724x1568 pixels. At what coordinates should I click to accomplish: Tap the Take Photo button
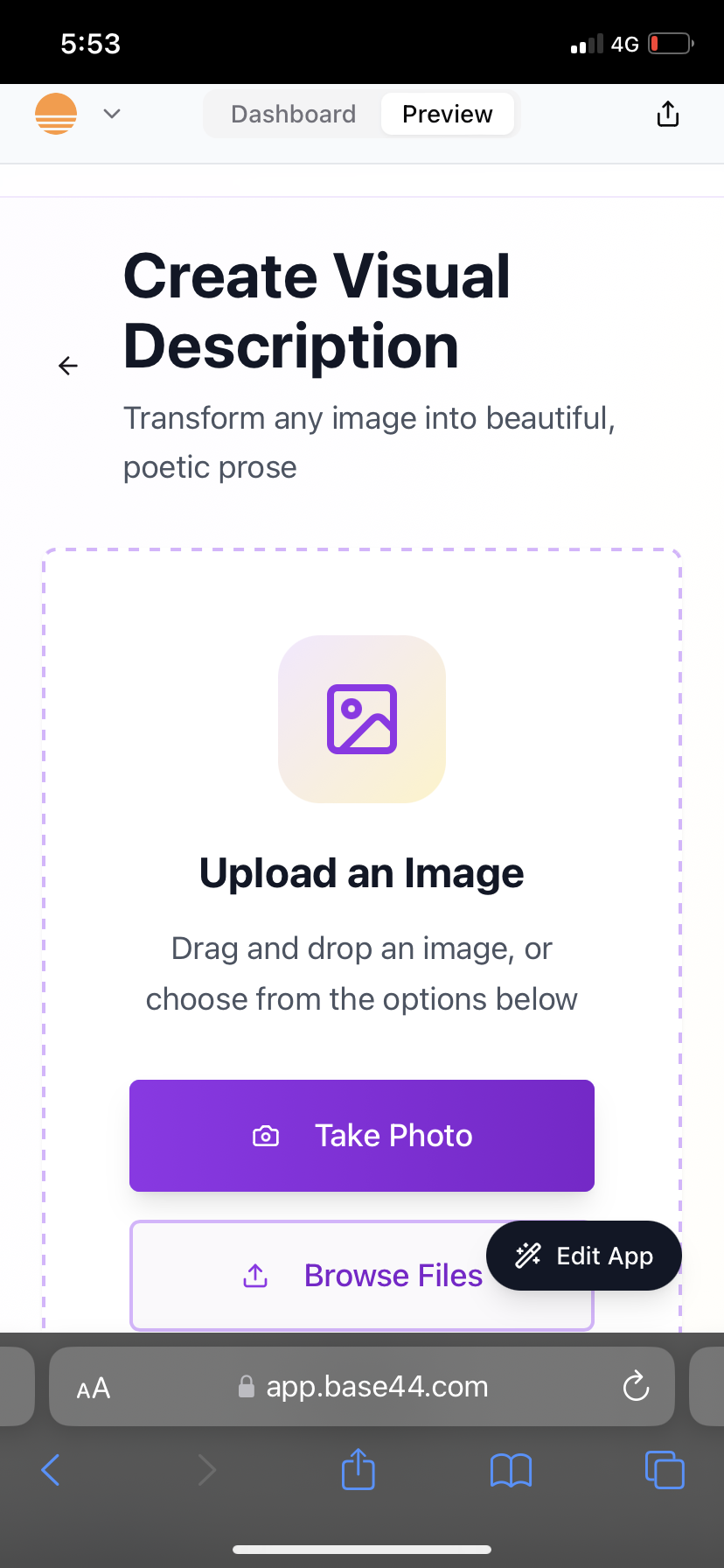(x=362, y=1136)
